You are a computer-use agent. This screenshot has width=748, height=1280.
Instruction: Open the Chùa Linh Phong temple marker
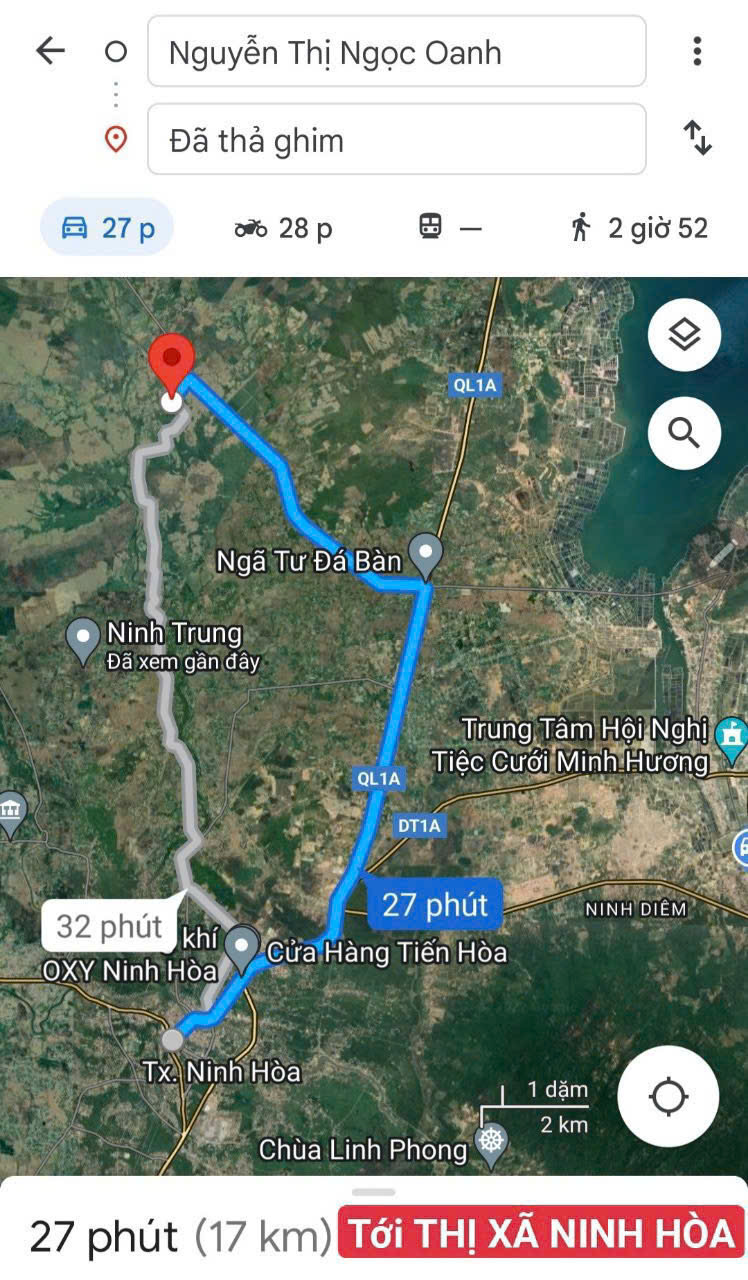pos(490,1142)
